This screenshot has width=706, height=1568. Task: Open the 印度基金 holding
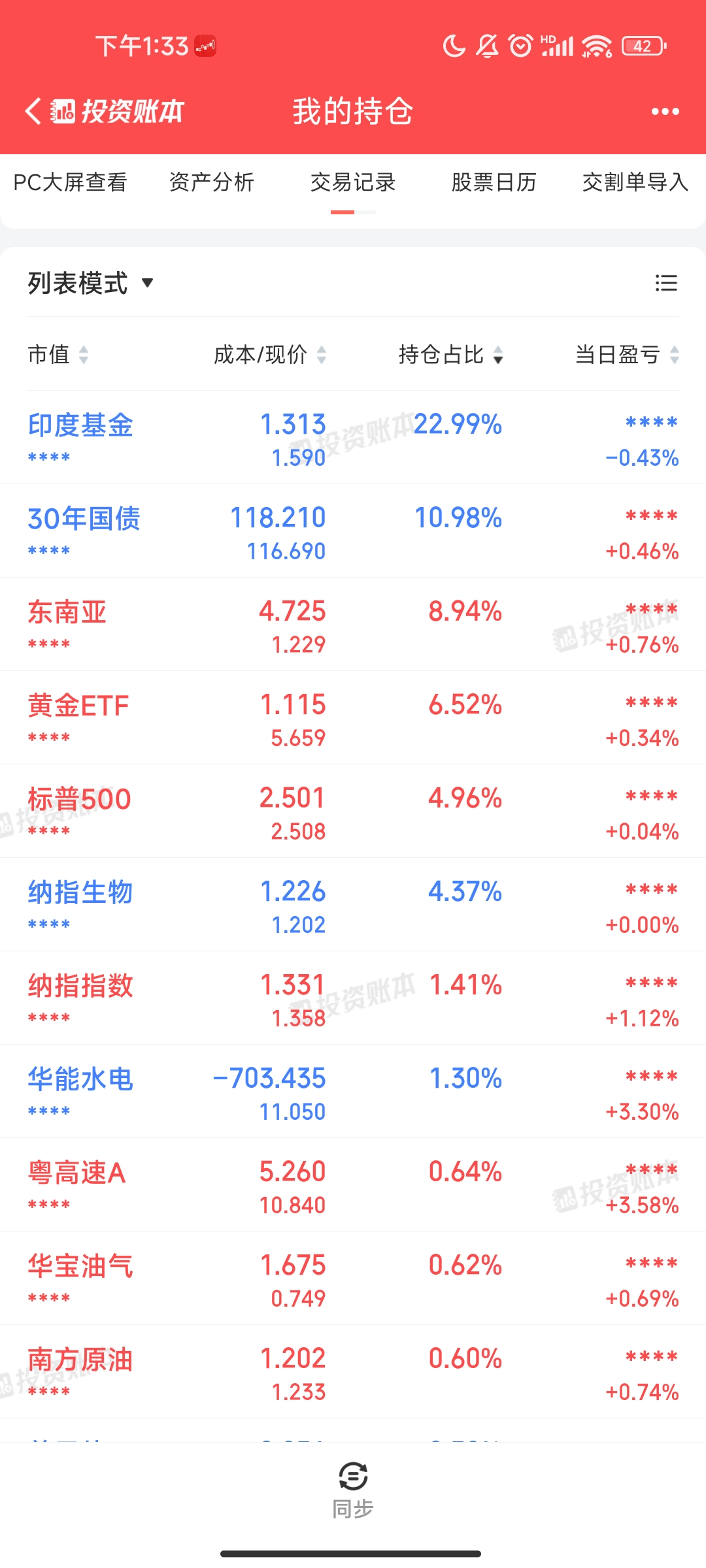pos(80,425)
